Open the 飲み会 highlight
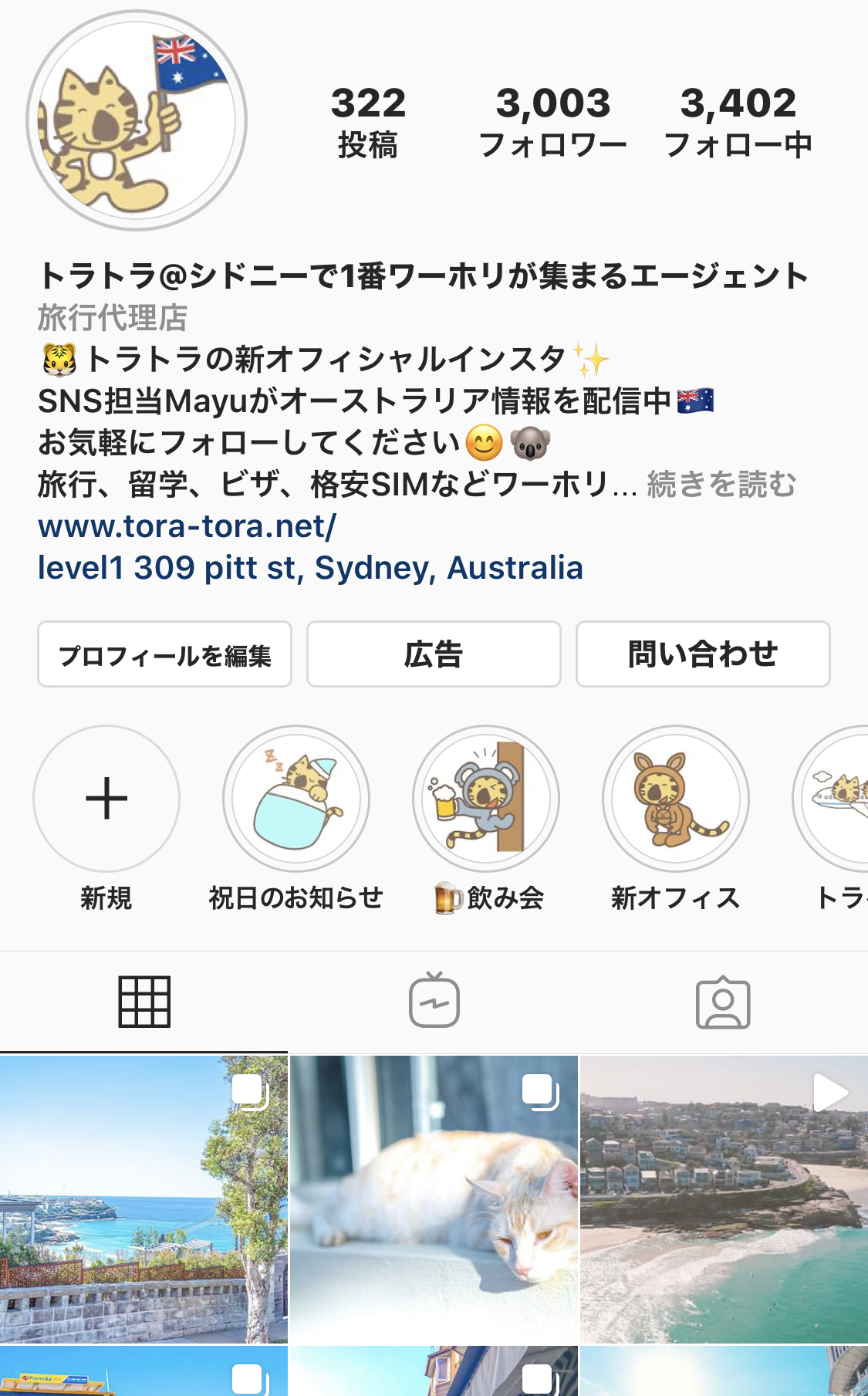Screen dimensions: 868x1396 (486, 799)
